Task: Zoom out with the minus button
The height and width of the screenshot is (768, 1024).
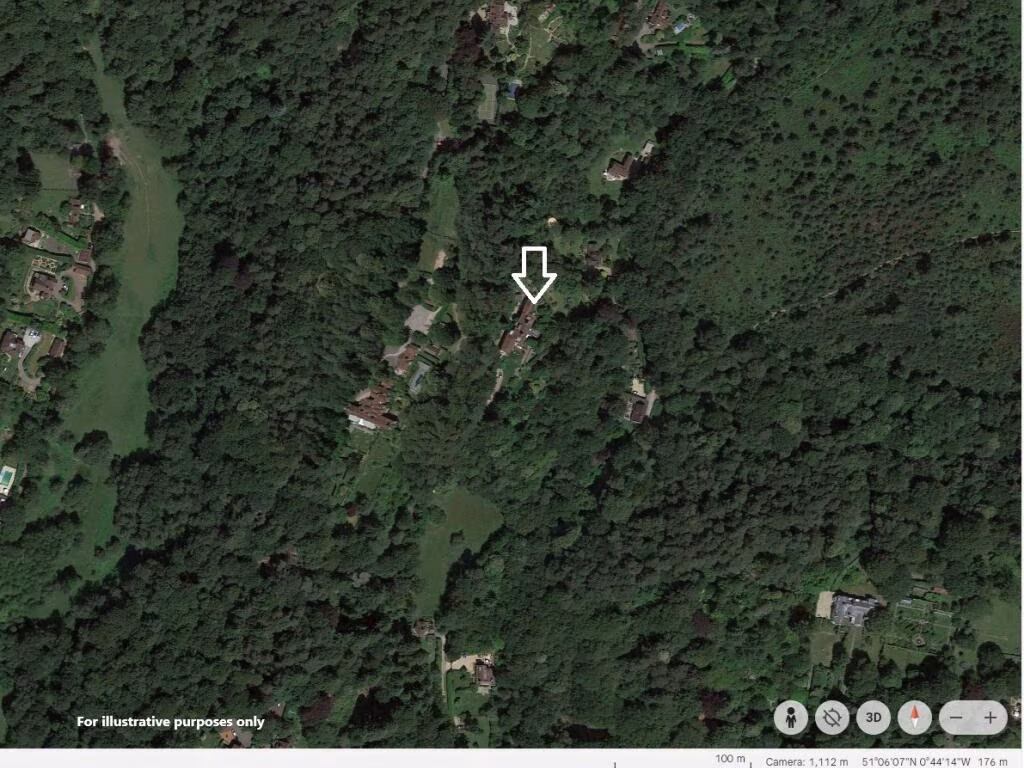Action: tap(957, 717)
